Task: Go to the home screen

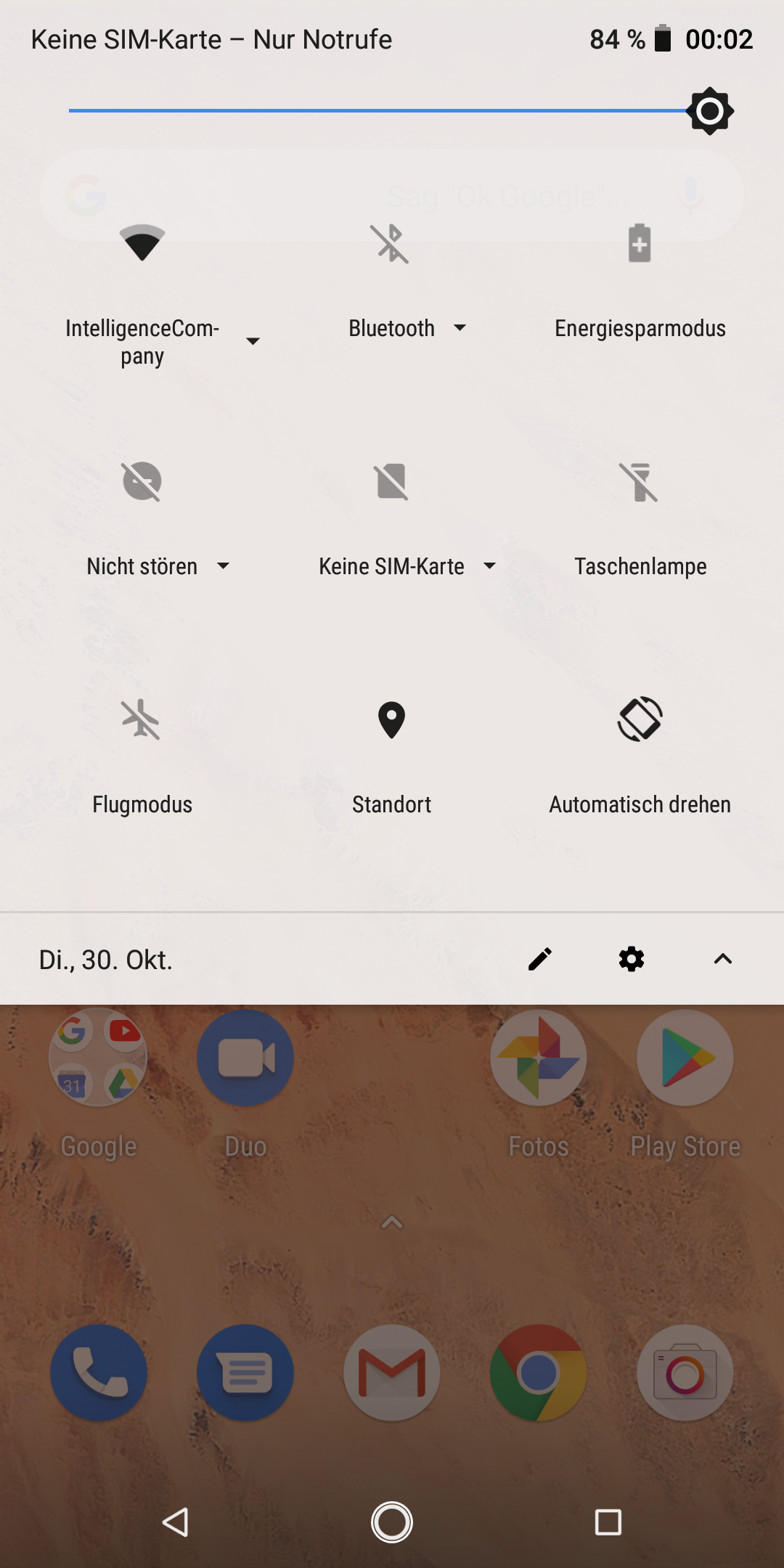Action: tap(392, 1522)
